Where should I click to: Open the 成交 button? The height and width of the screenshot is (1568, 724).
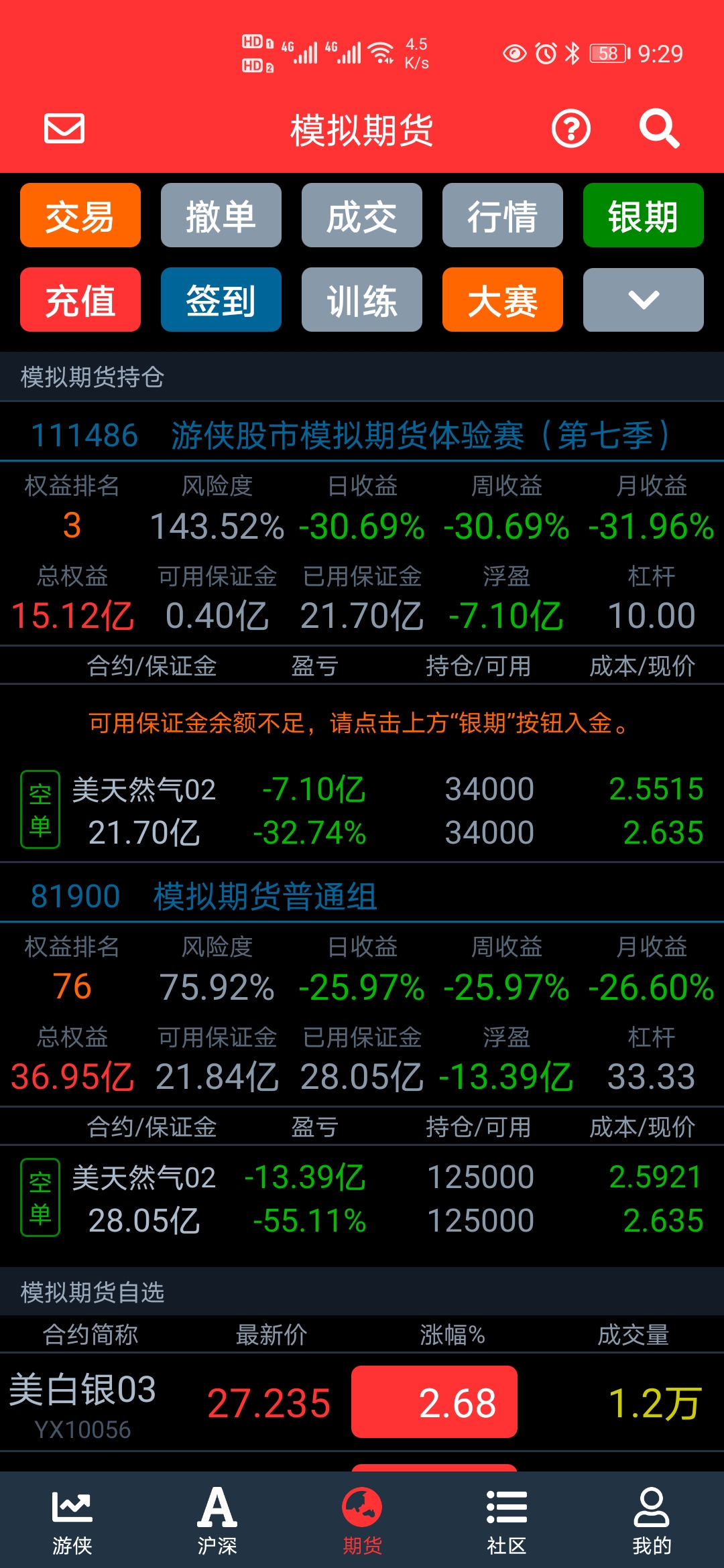[362, 215]
